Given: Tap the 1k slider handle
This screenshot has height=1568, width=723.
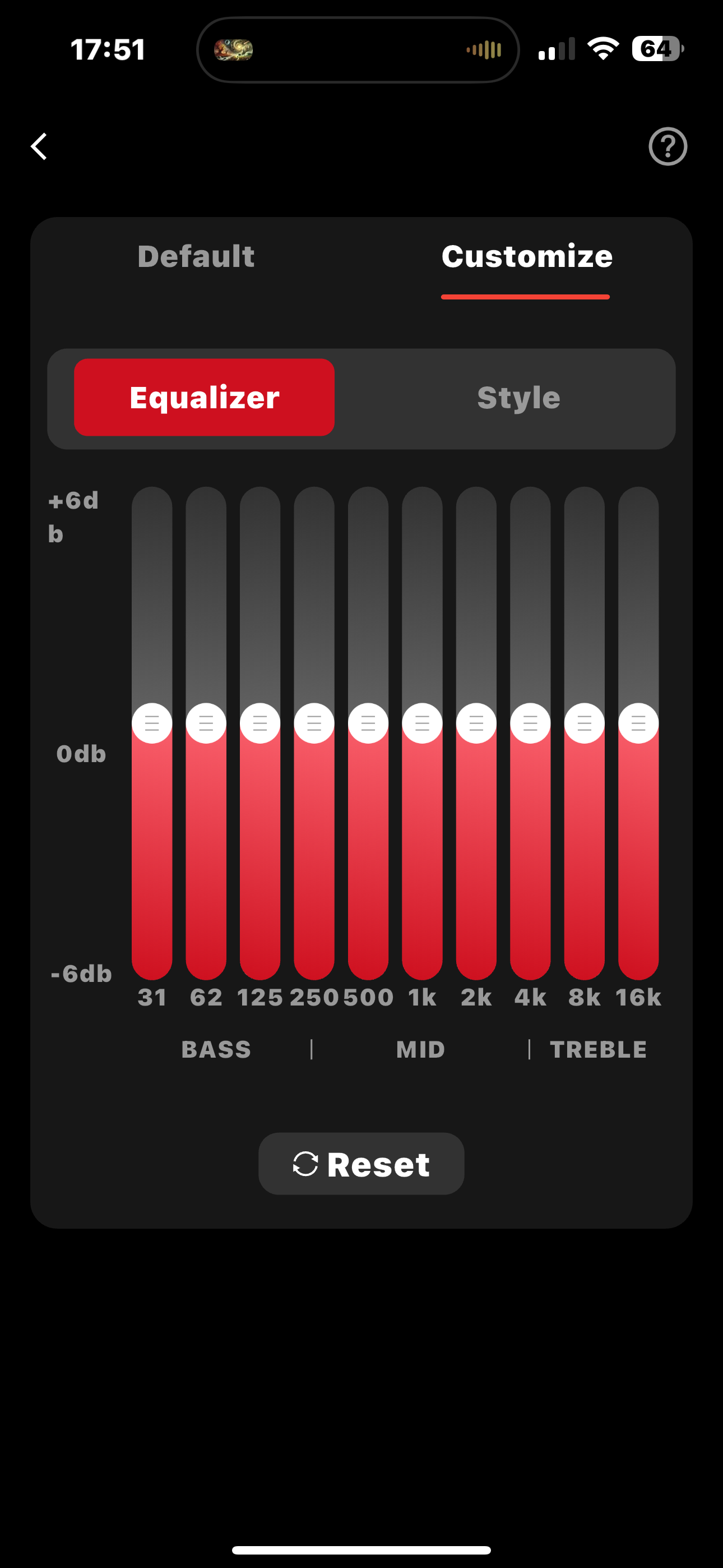Looking at the screenshot, I should point(423,723).
